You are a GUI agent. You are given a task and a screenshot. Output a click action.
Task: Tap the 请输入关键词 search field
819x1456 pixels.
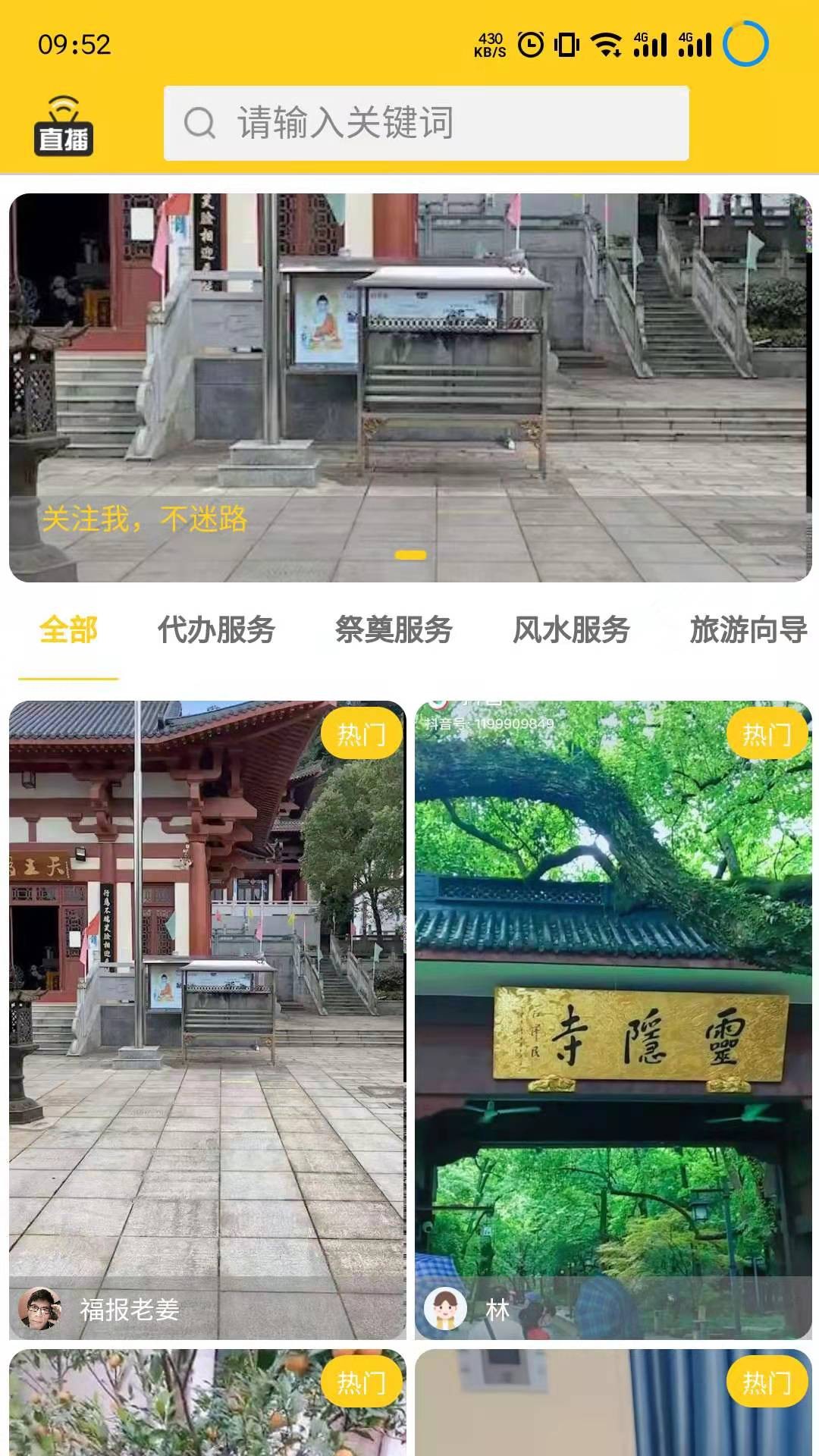426,123
